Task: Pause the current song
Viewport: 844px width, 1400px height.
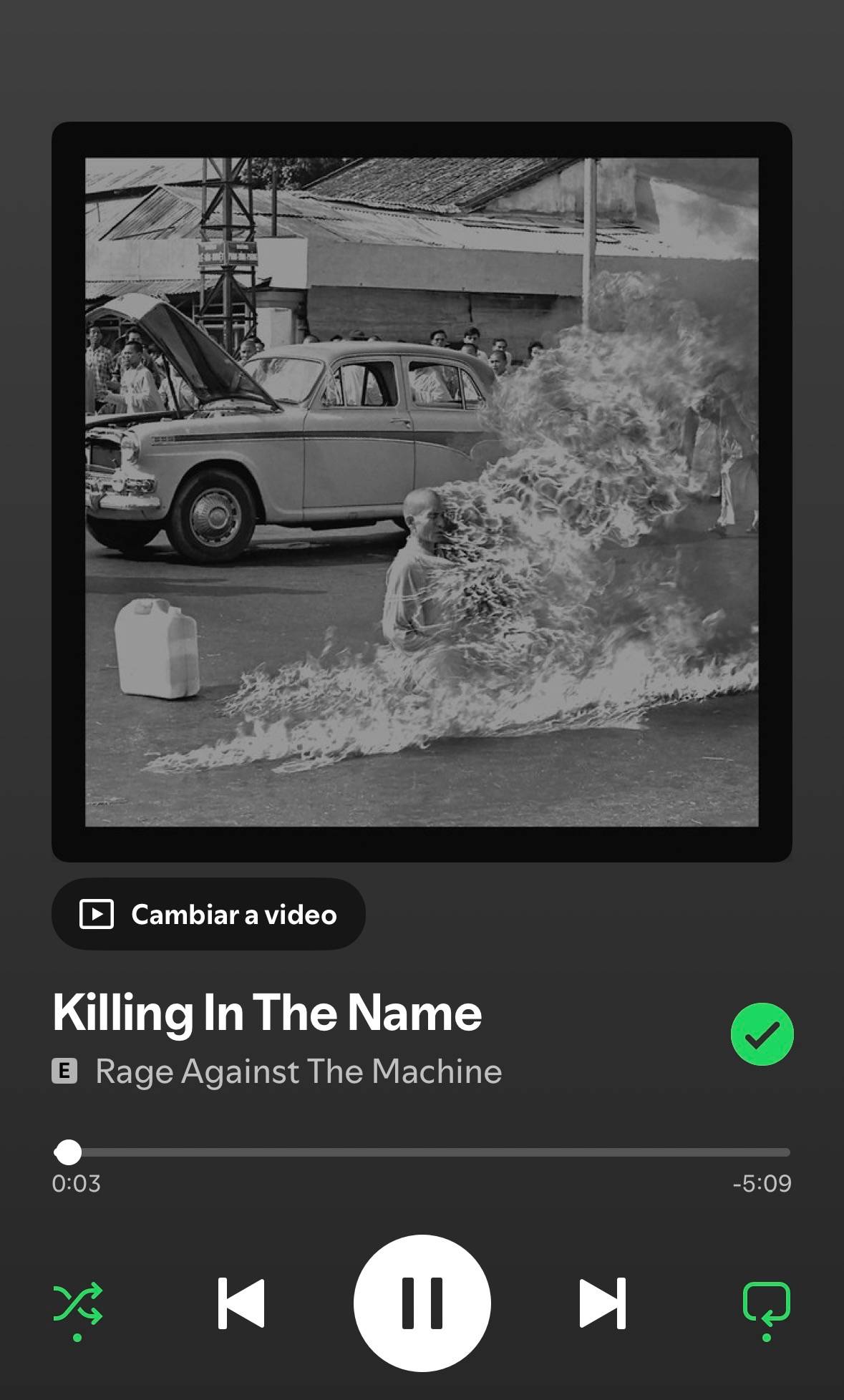Action: coord(422,1303)
